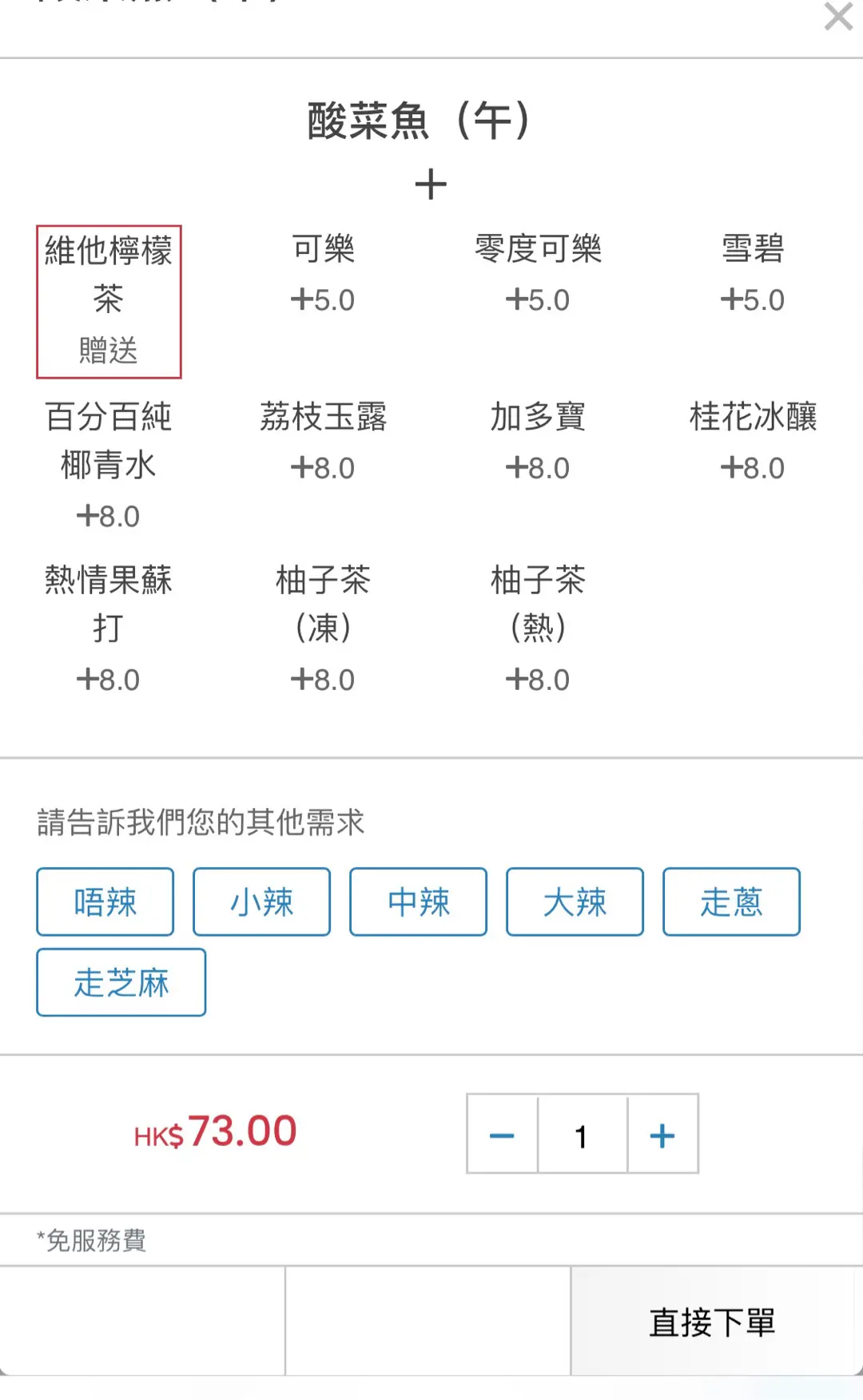Viewport: 863px width, 1400px height.
Task: Select 荔枝玉露 for +8.0
Action: click(x=323, y=441)
